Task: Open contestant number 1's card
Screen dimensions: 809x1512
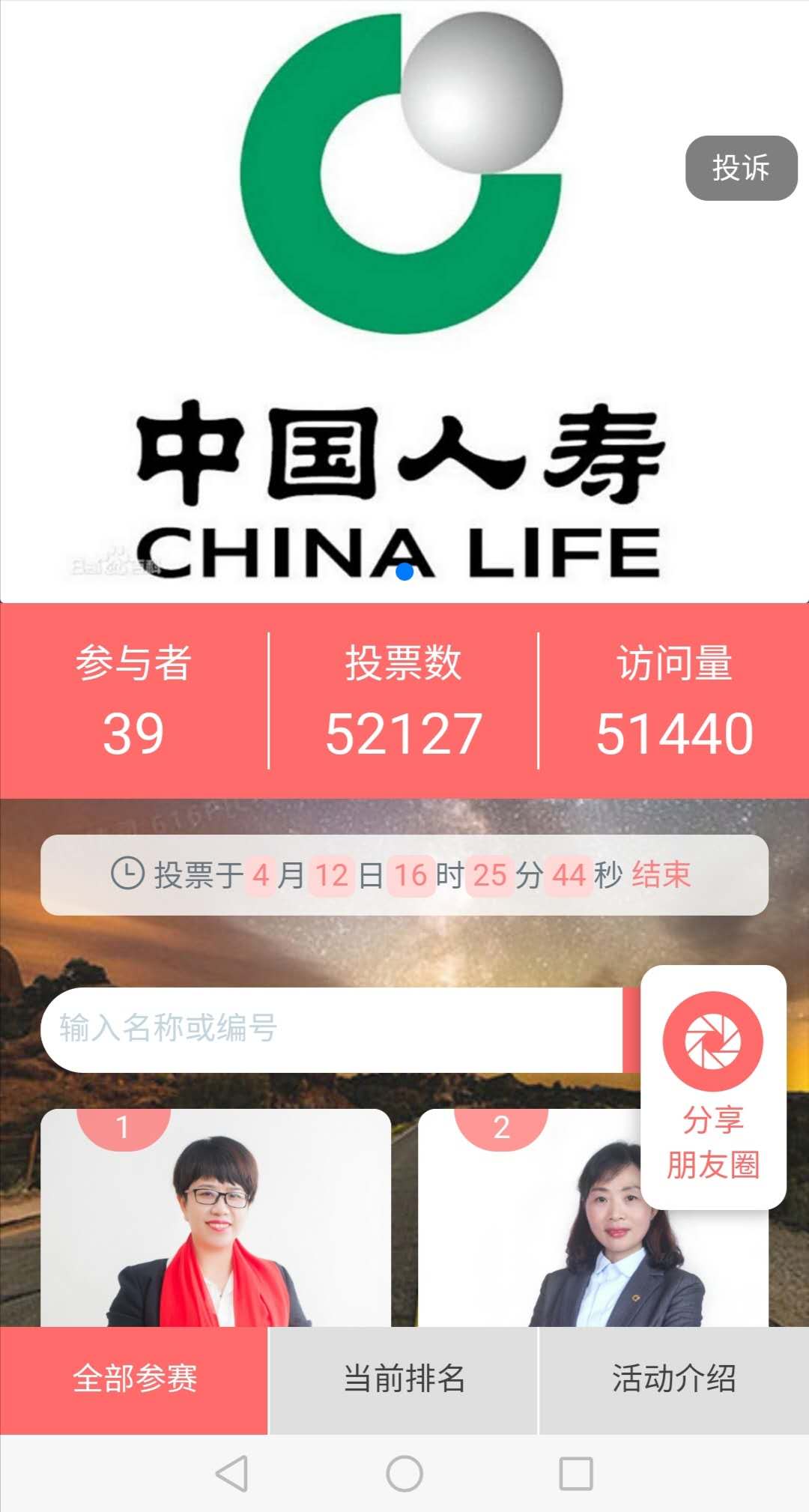Action: (x=216, y=1218)
